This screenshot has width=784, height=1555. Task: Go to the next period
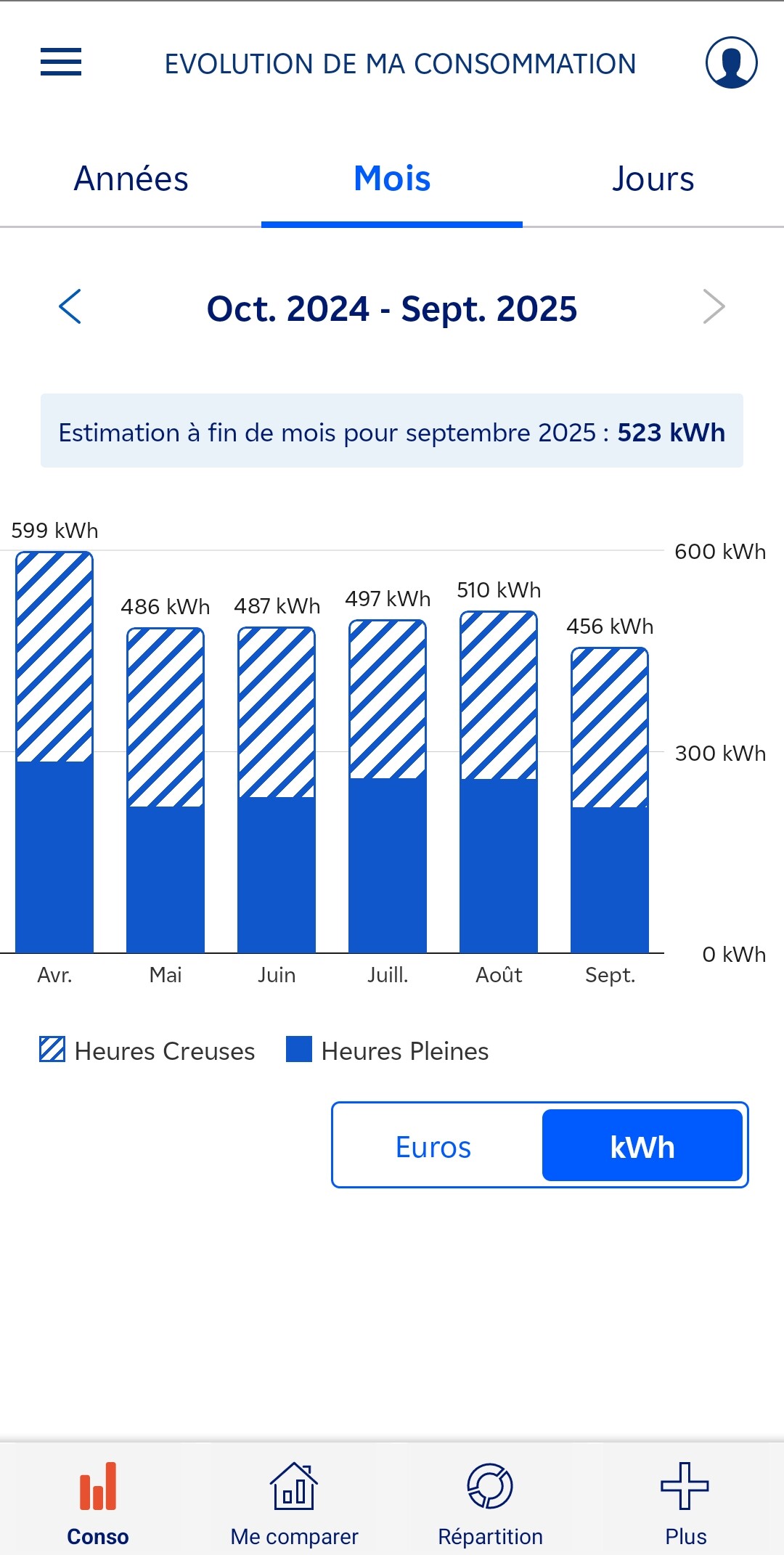tap(714, 307)
